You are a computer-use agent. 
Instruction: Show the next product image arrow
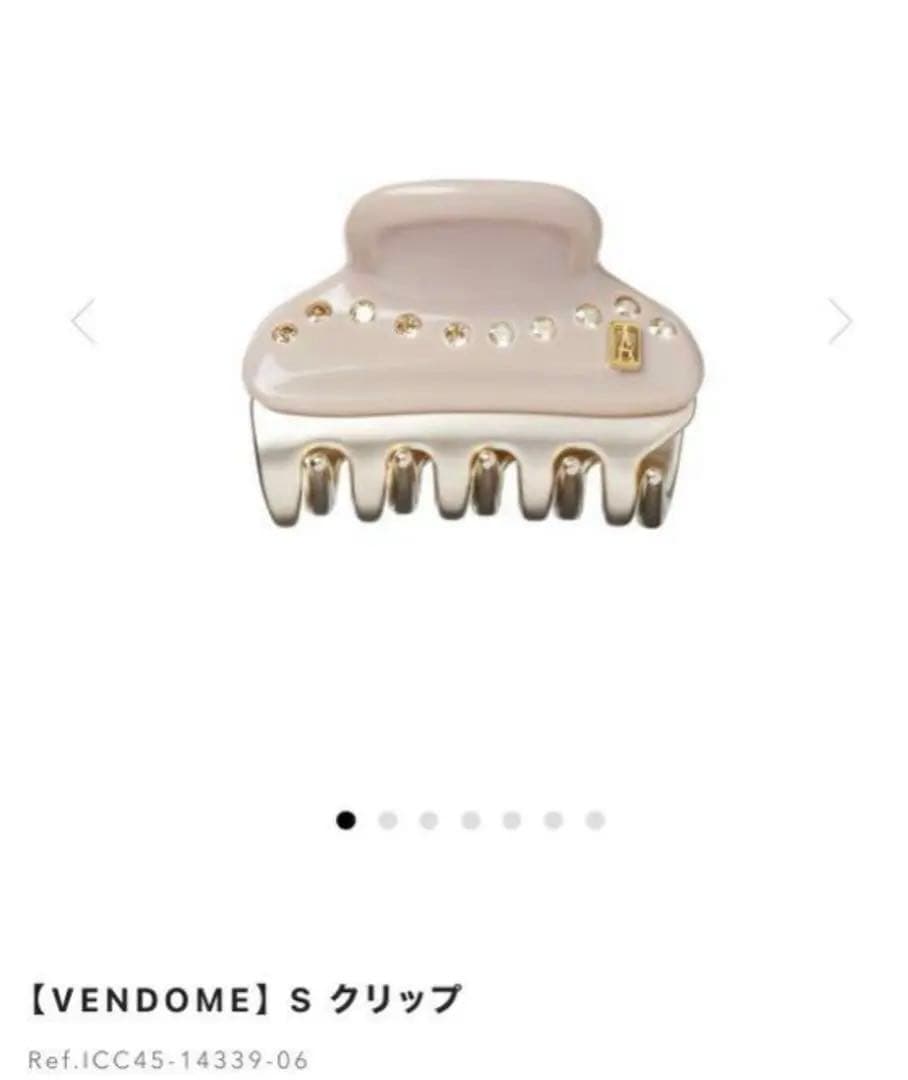841,321
